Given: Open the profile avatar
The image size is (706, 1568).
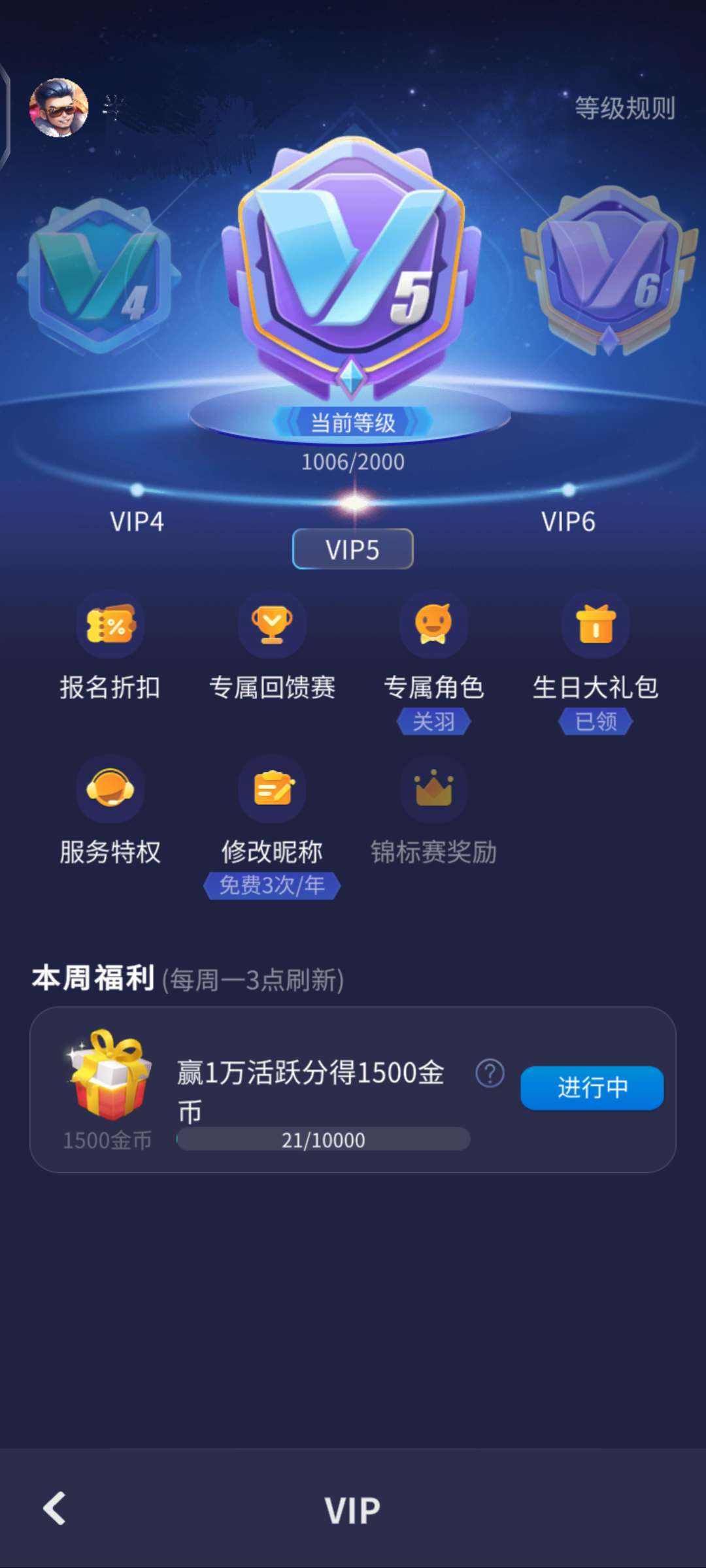Looking at the screenshot, I should click(58, 108).
